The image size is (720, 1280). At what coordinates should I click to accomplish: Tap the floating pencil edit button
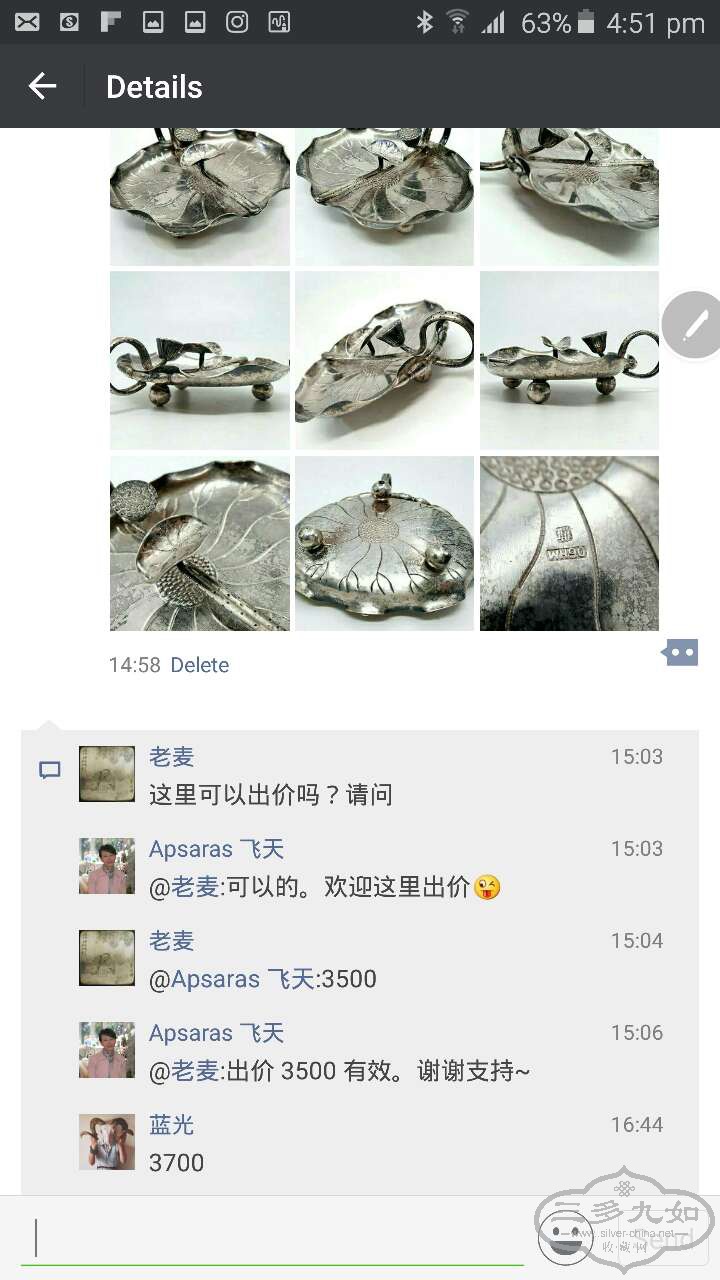coord(693,325)
